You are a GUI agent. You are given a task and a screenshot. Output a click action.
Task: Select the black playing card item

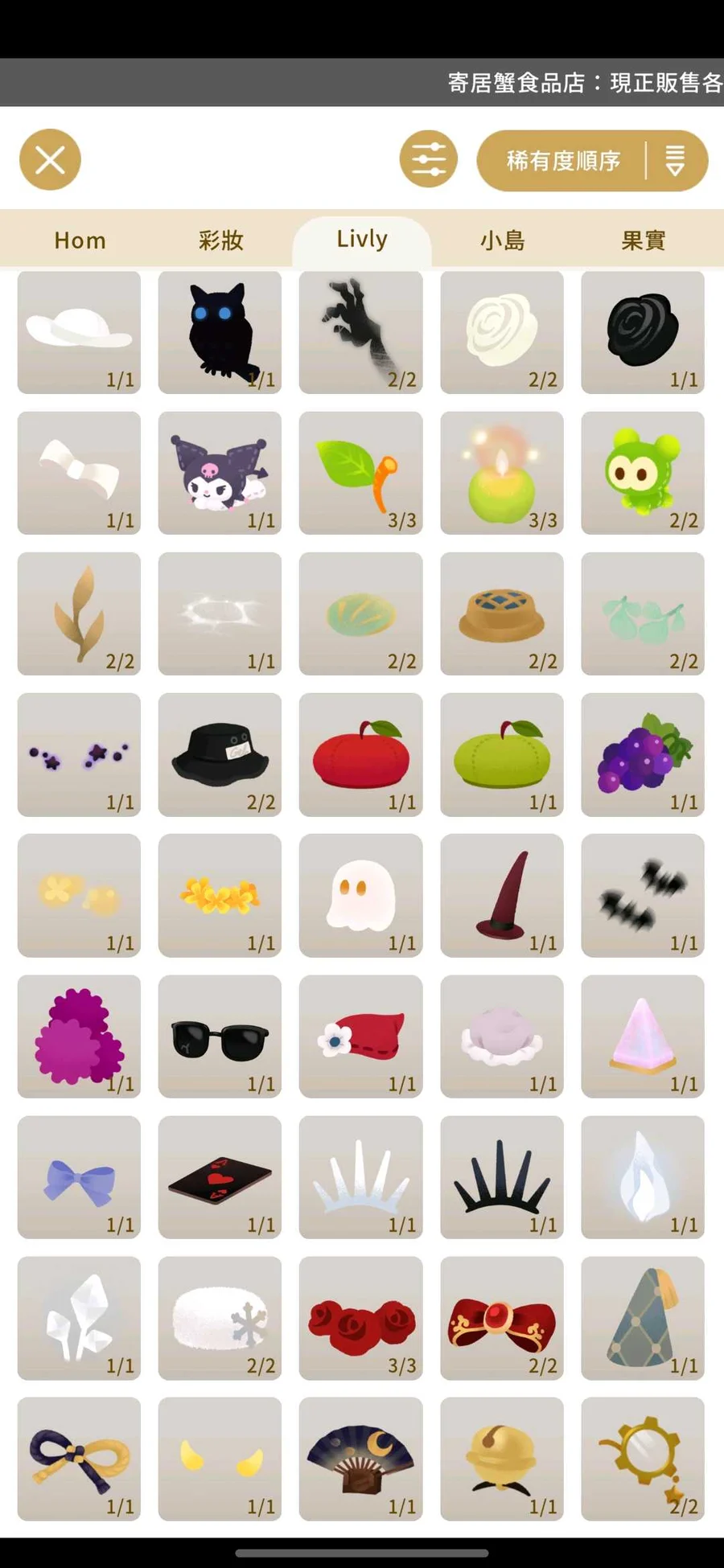220,1177
